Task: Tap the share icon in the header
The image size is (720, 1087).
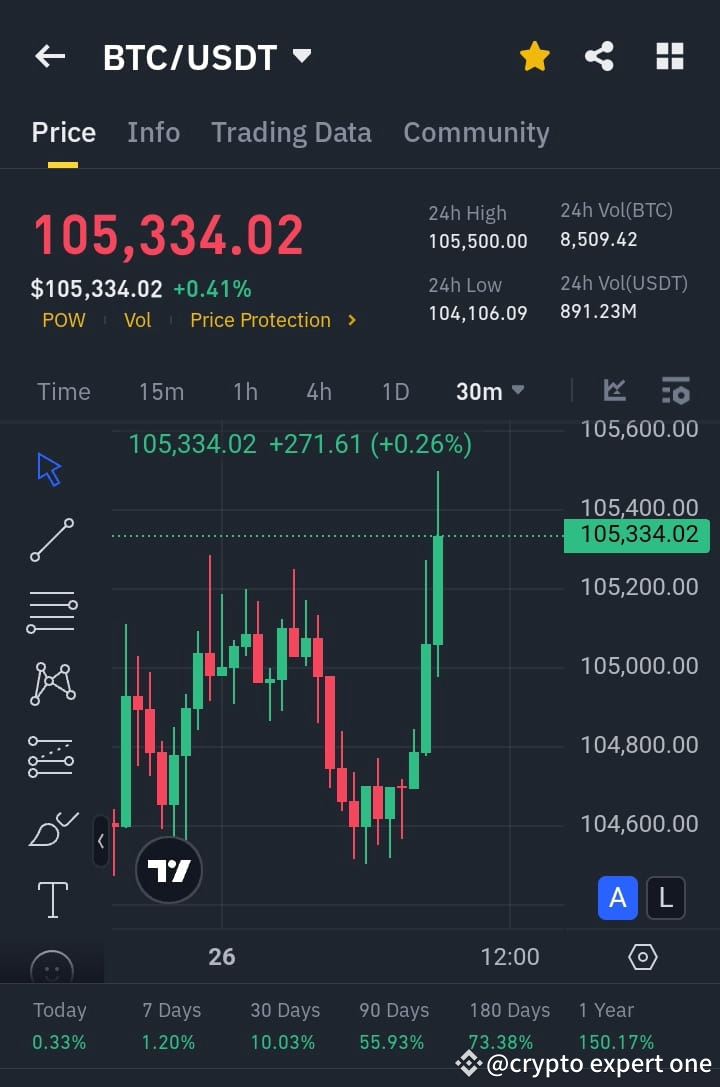Action: [x=599, y=56]
